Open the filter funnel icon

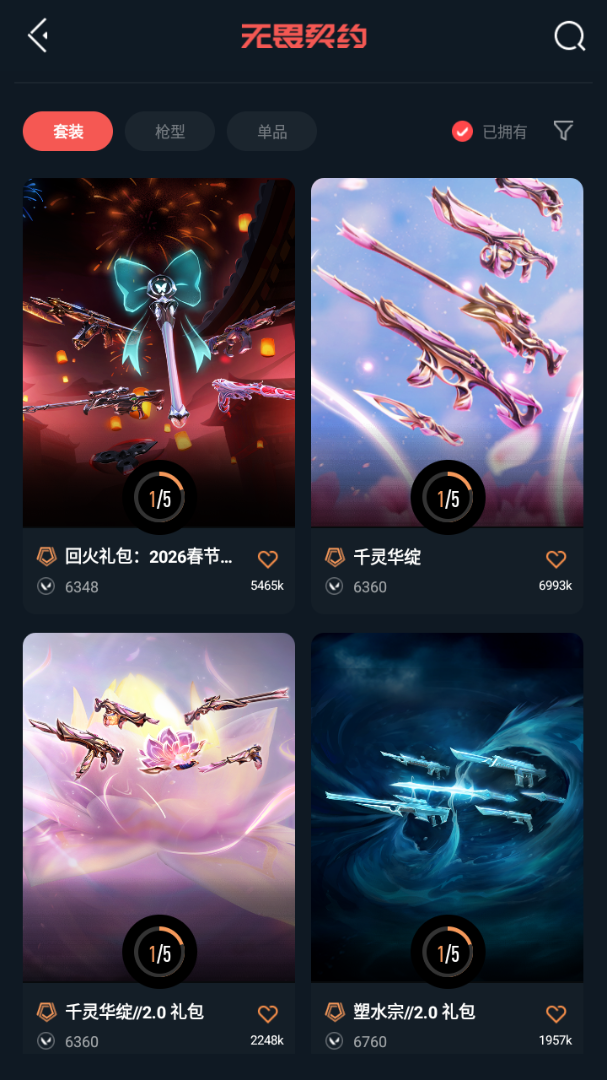tap(564, 130)
